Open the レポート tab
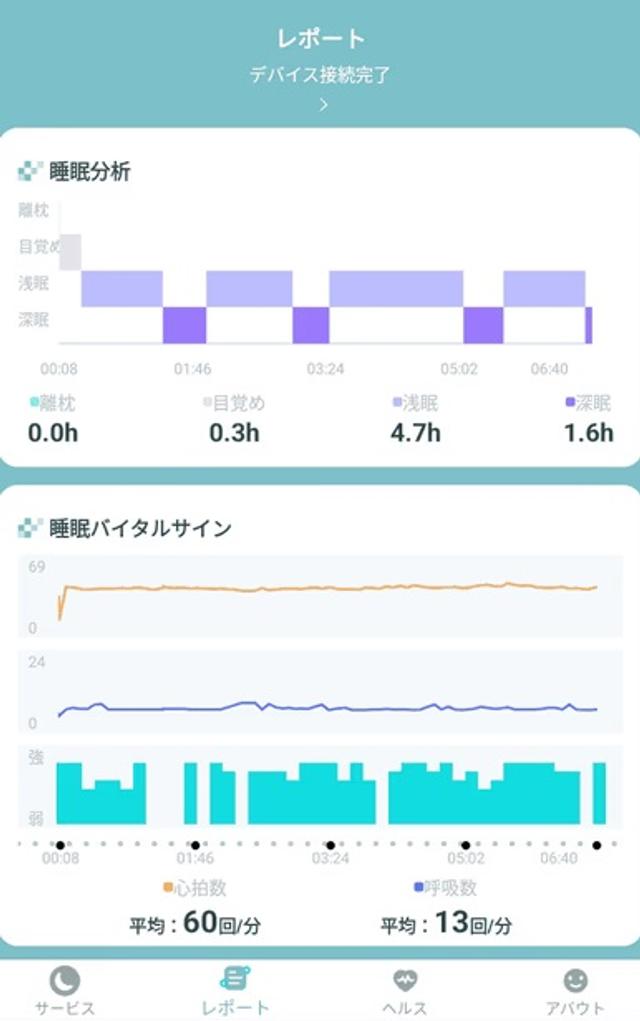 tap(235, 989)
